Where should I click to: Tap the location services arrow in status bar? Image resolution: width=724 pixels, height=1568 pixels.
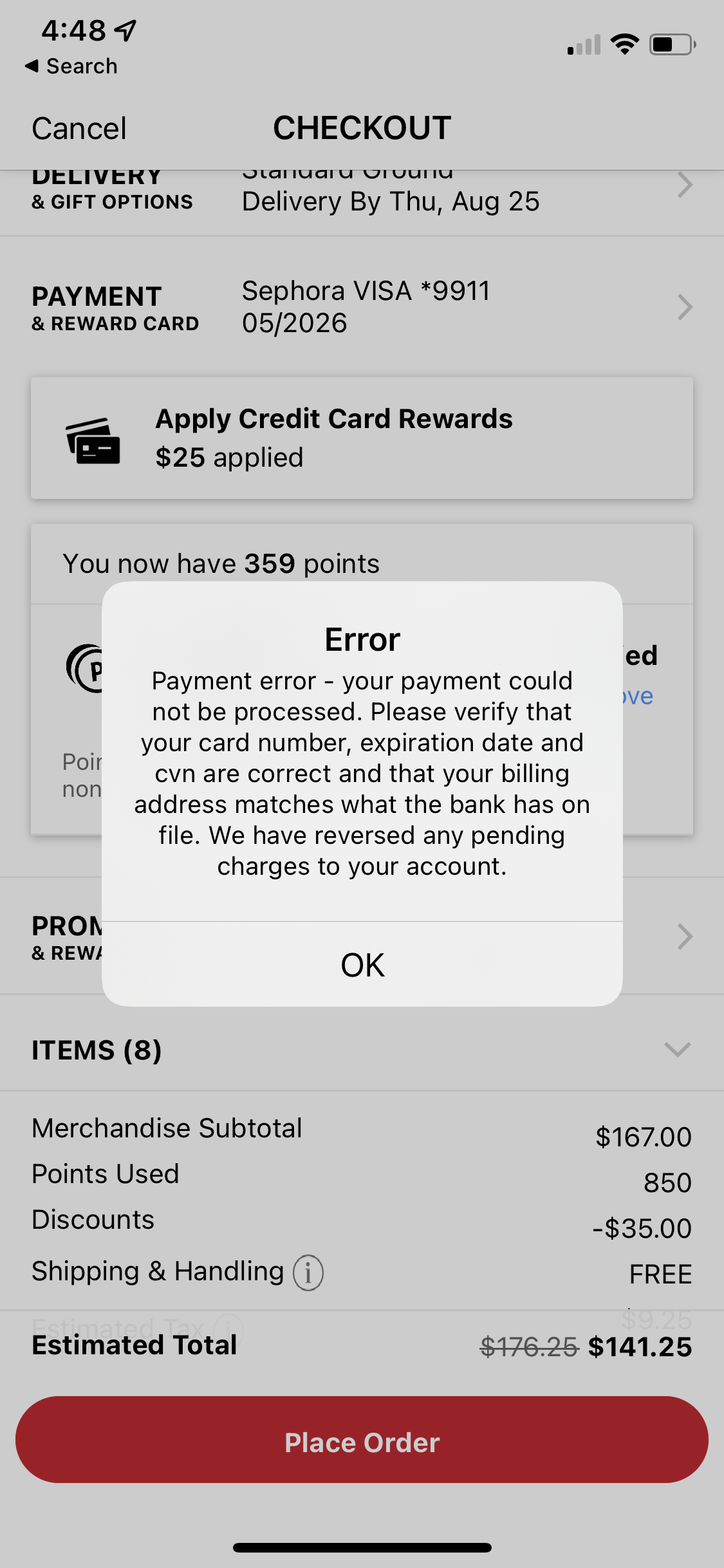tap(126, 30)
